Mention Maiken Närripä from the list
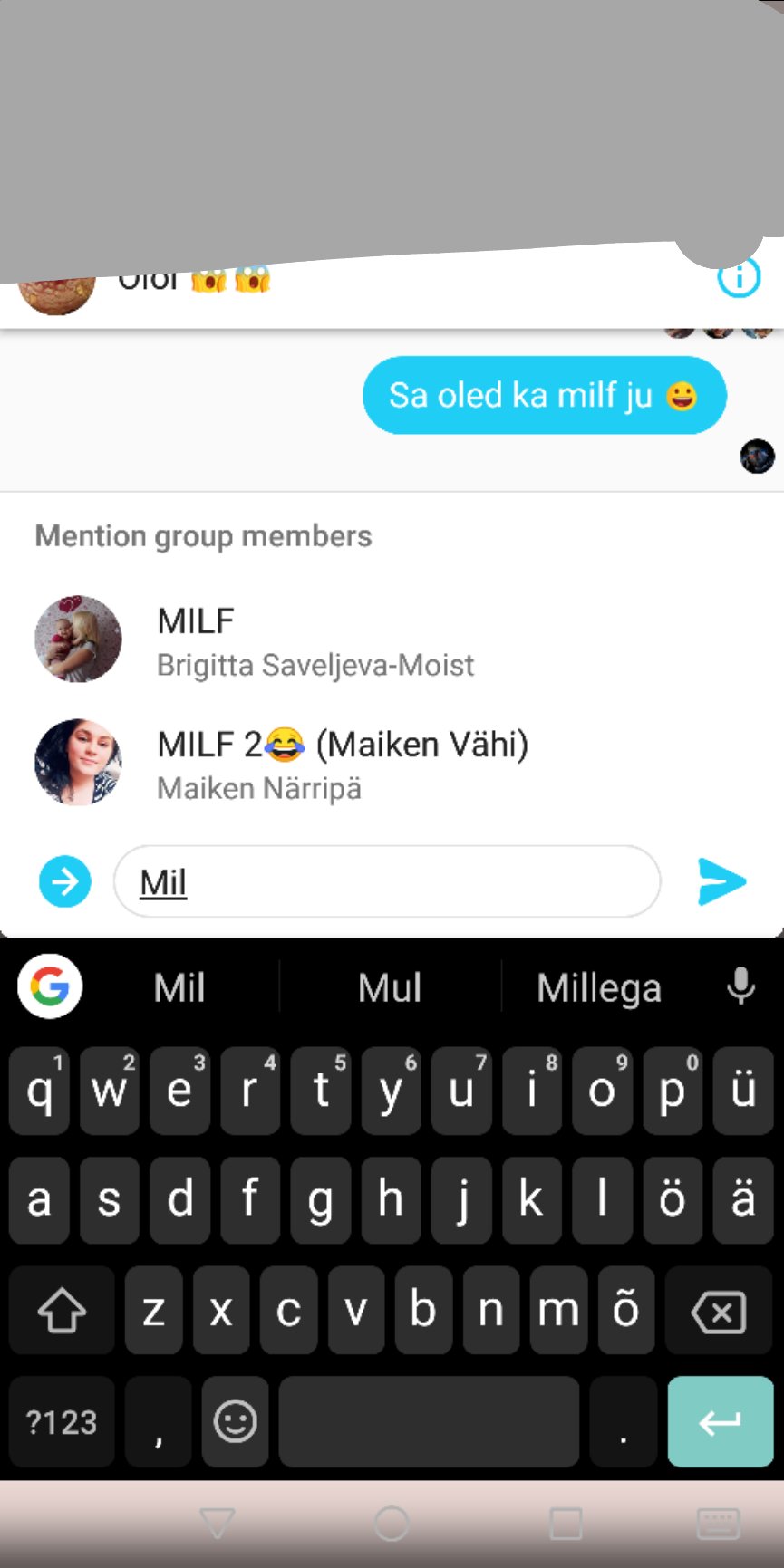Viewport: 784px width, 1568px height. pyautogui.click(x=392, y=764)
